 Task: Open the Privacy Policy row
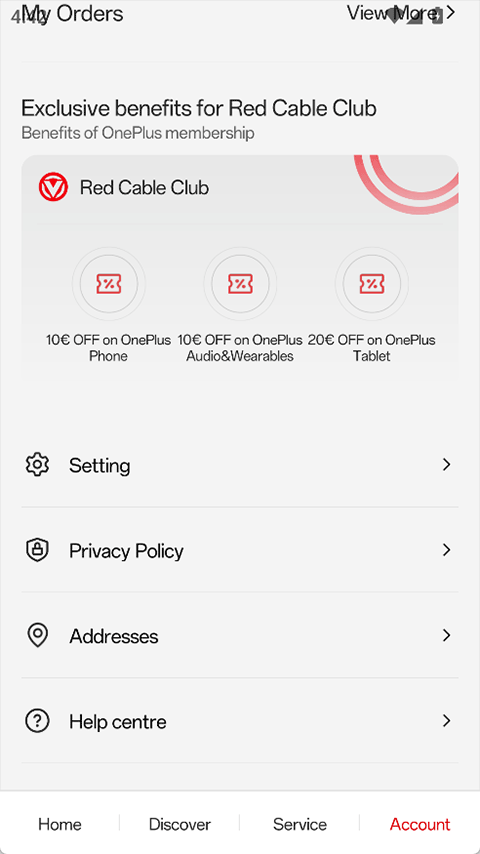pyautogui.click(x=240, y=550)
